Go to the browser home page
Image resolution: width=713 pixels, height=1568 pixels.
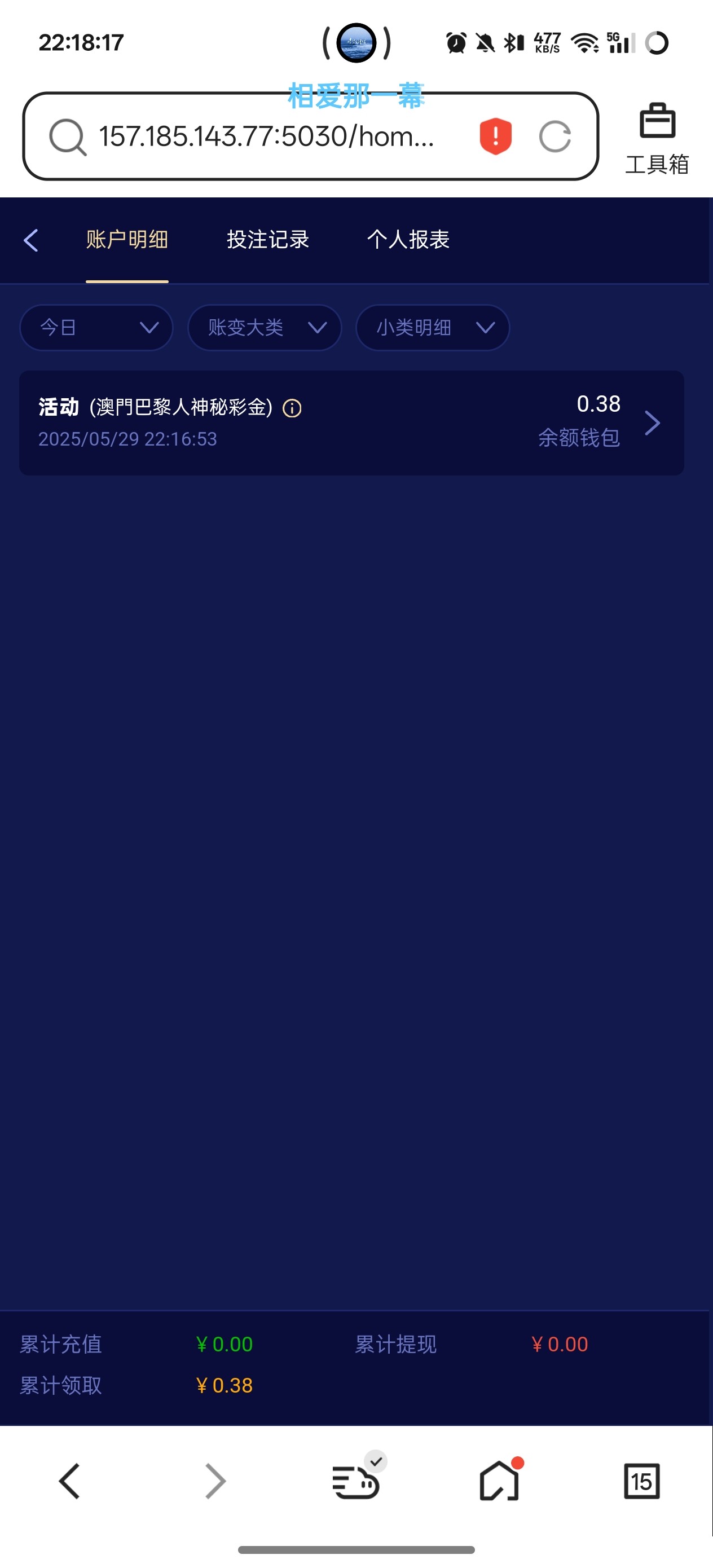[x=499, y=1481]
